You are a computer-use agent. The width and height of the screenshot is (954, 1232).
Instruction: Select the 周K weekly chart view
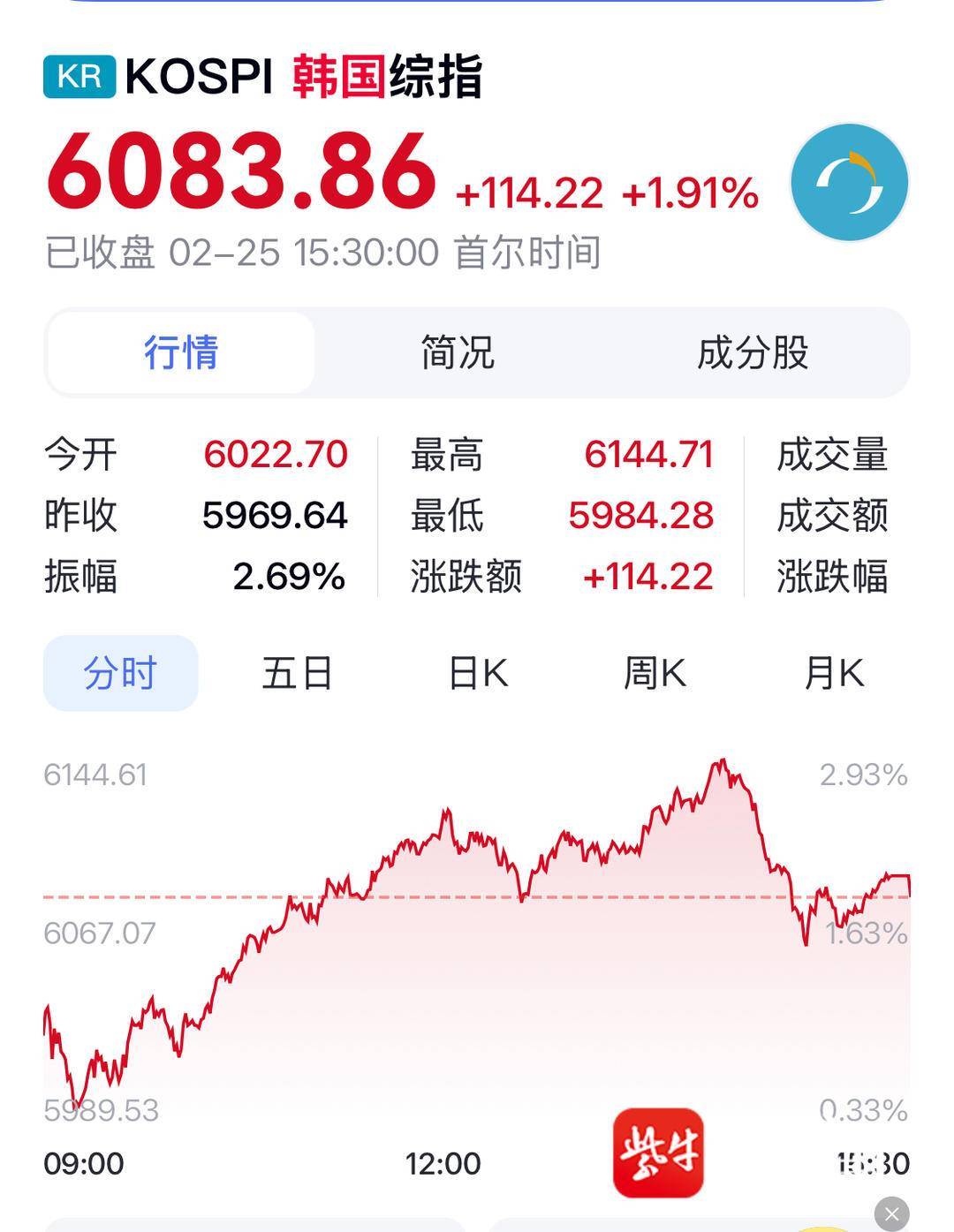click(x=655, y=673)
